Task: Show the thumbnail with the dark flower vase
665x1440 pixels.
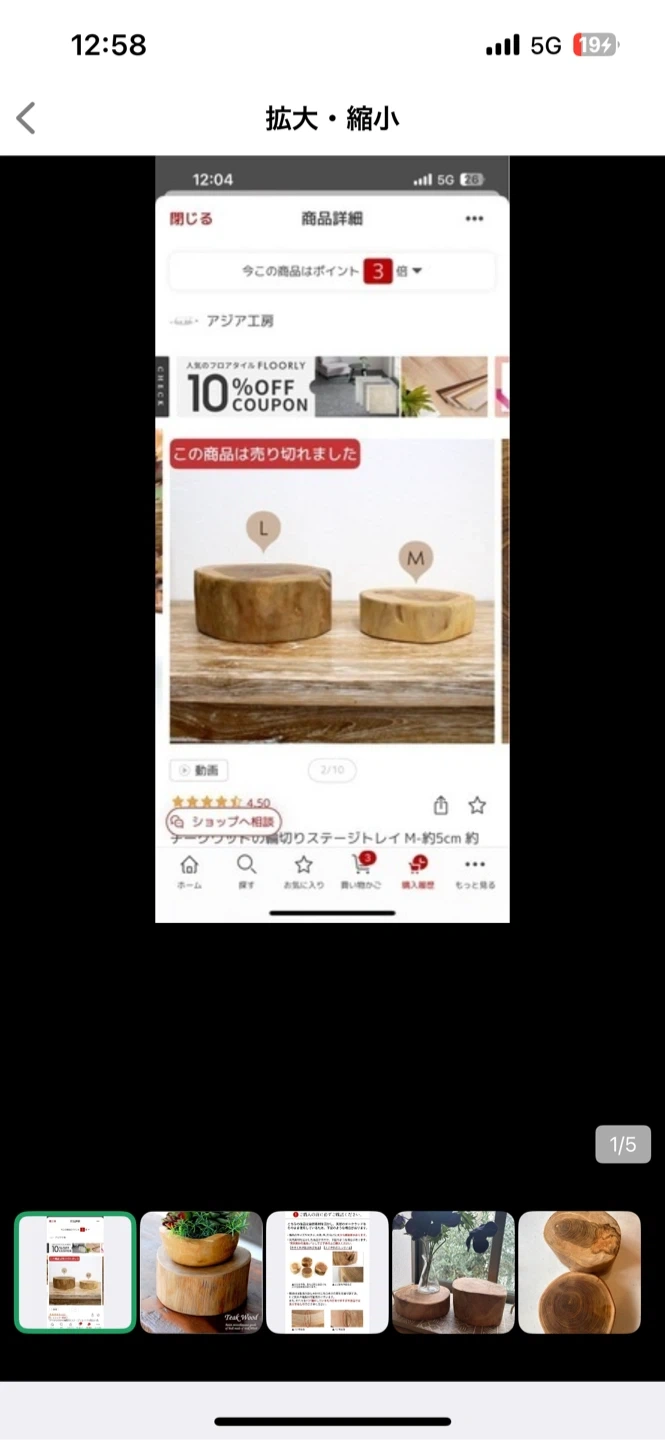Action: 453,1273
